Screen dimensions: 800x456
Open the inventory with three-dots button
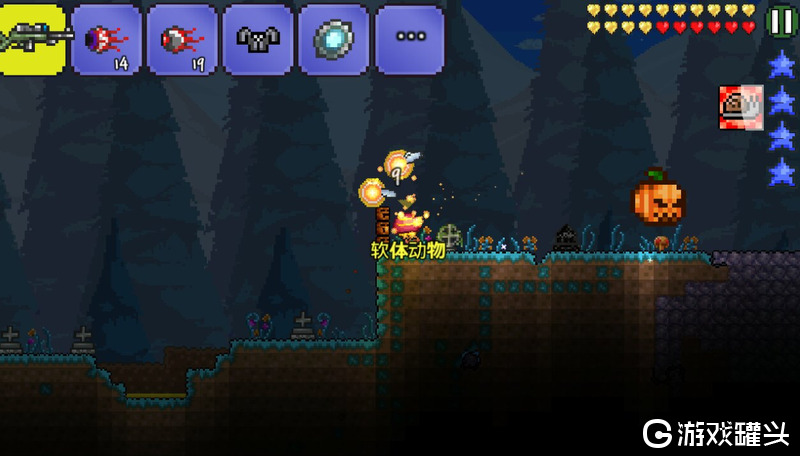[409, 39]
